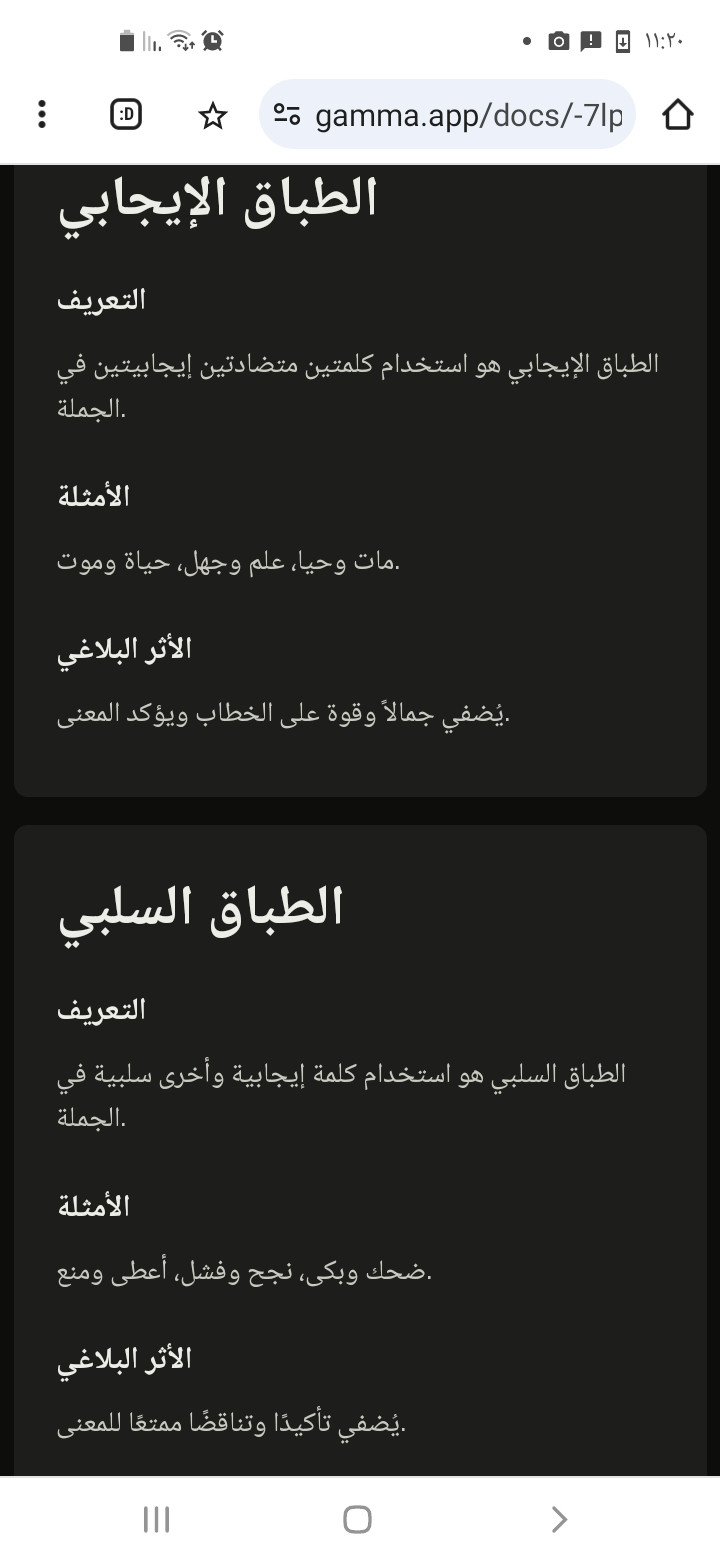This screenshot has height=1560, width=720.
Task: Open the site info icon in the address bar
Action: coord(287,116)
